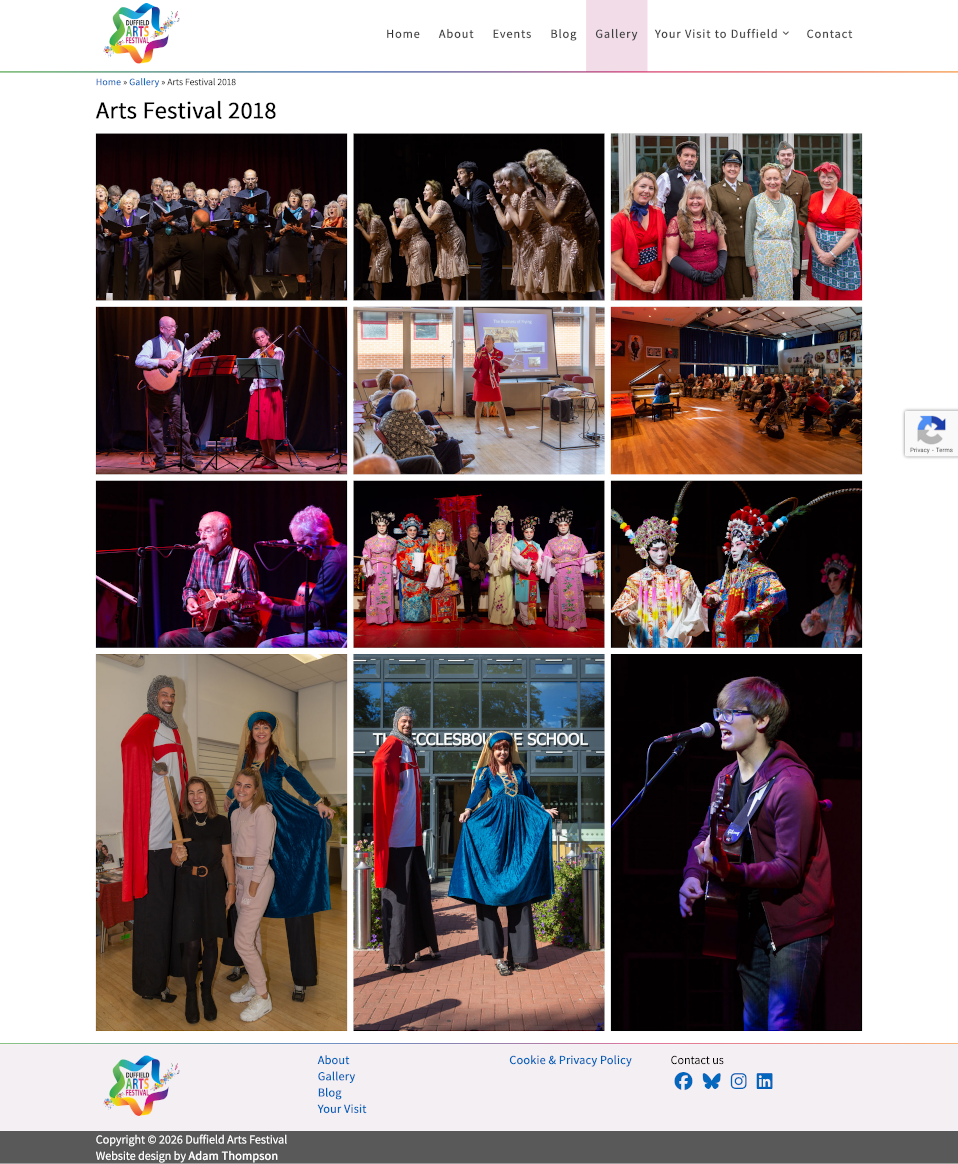
Task: Open the Your Visit footer link
Action: tap(342, 1109)
